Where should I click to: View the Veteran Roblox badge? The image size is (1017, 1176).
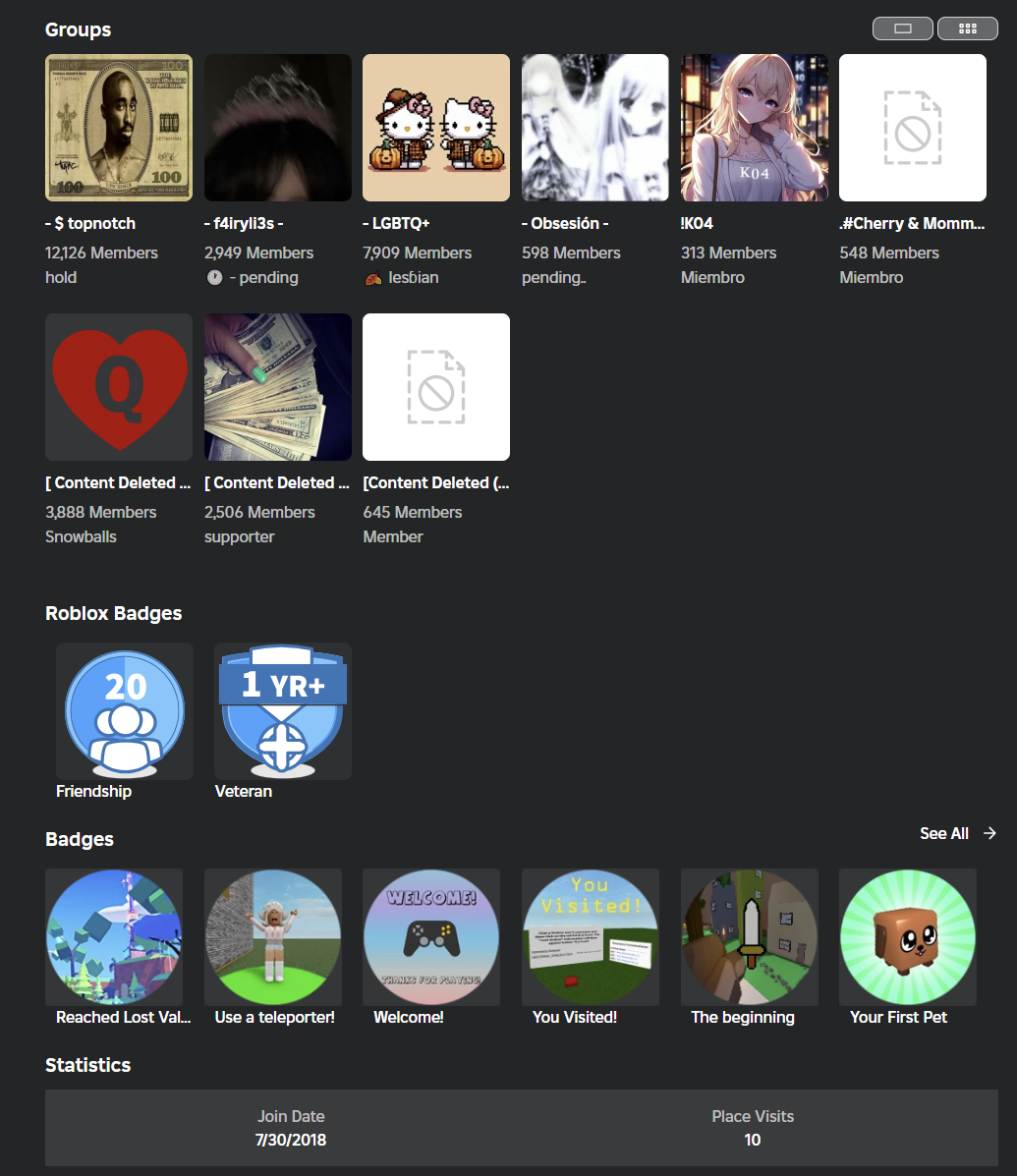(x=283, y=711)
